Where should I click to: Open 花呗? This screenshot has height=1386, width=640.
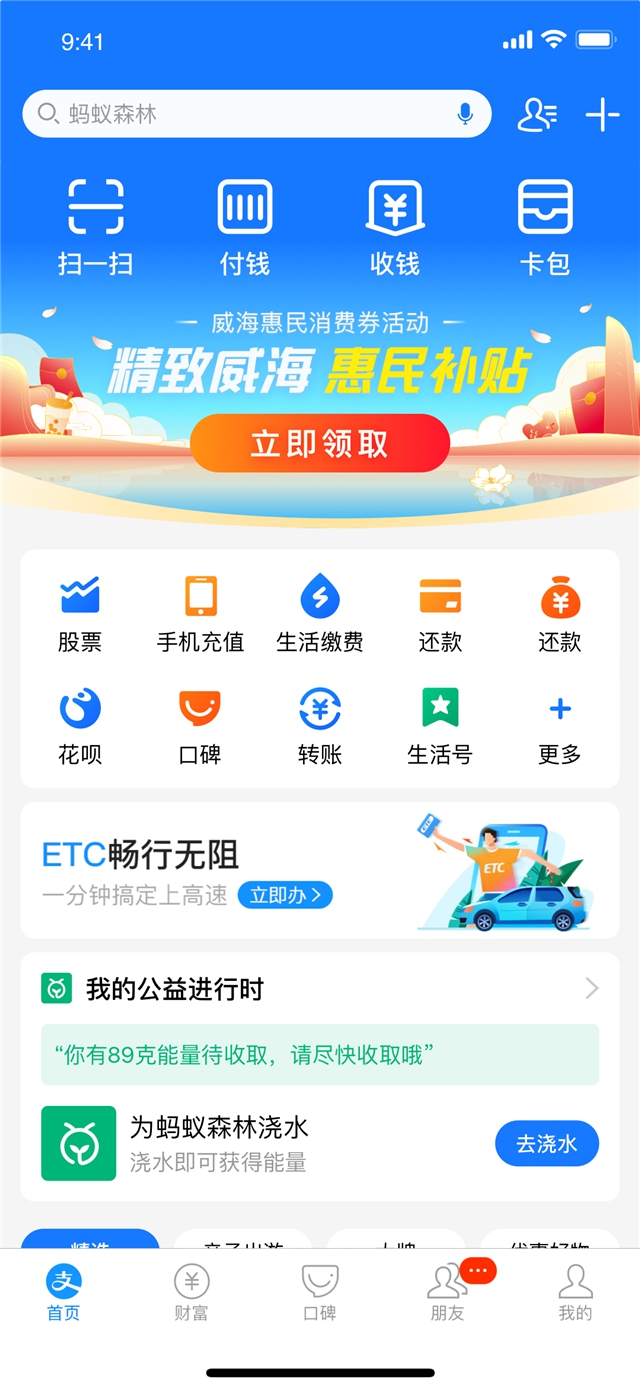coord(80,726)
